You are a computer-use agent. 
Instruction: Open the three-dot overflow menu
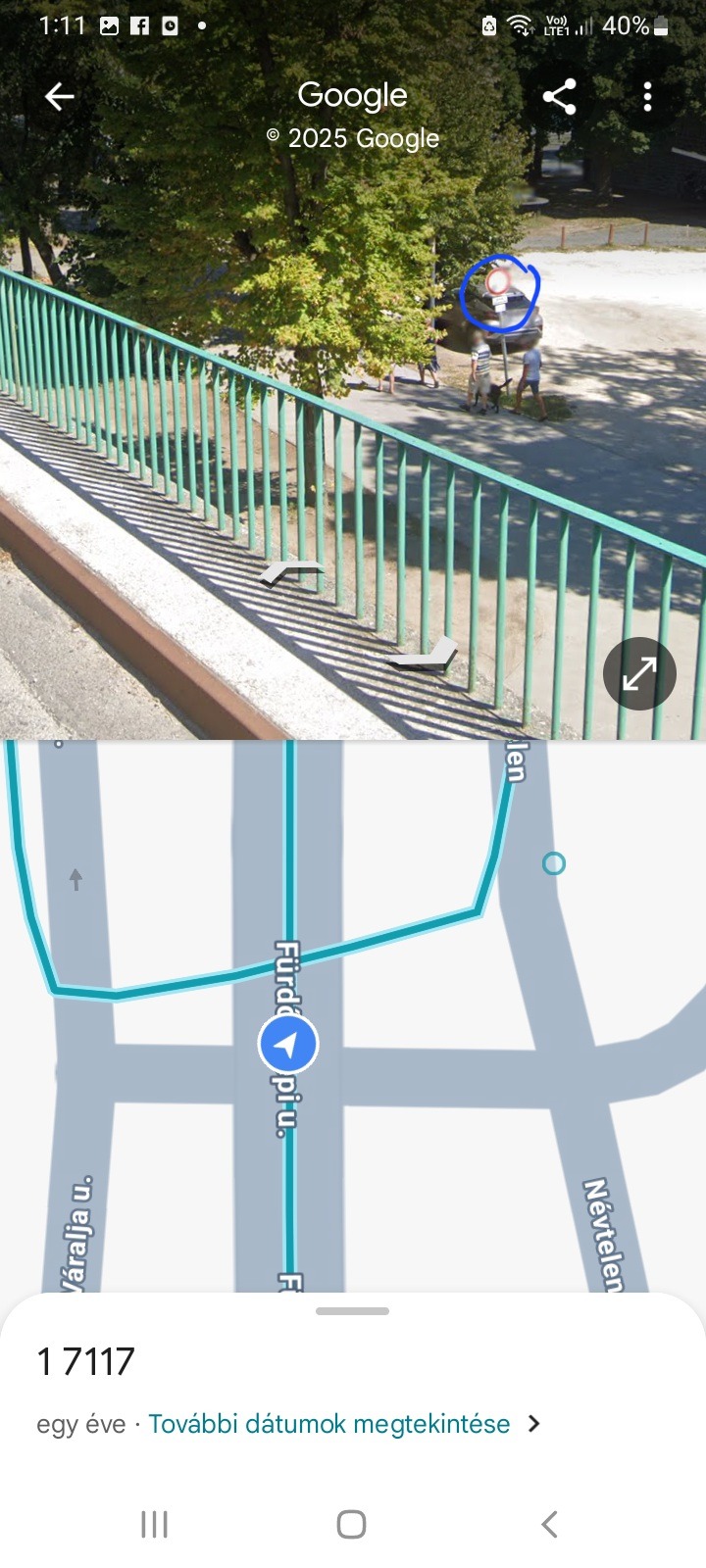click(x=647, y=96)
